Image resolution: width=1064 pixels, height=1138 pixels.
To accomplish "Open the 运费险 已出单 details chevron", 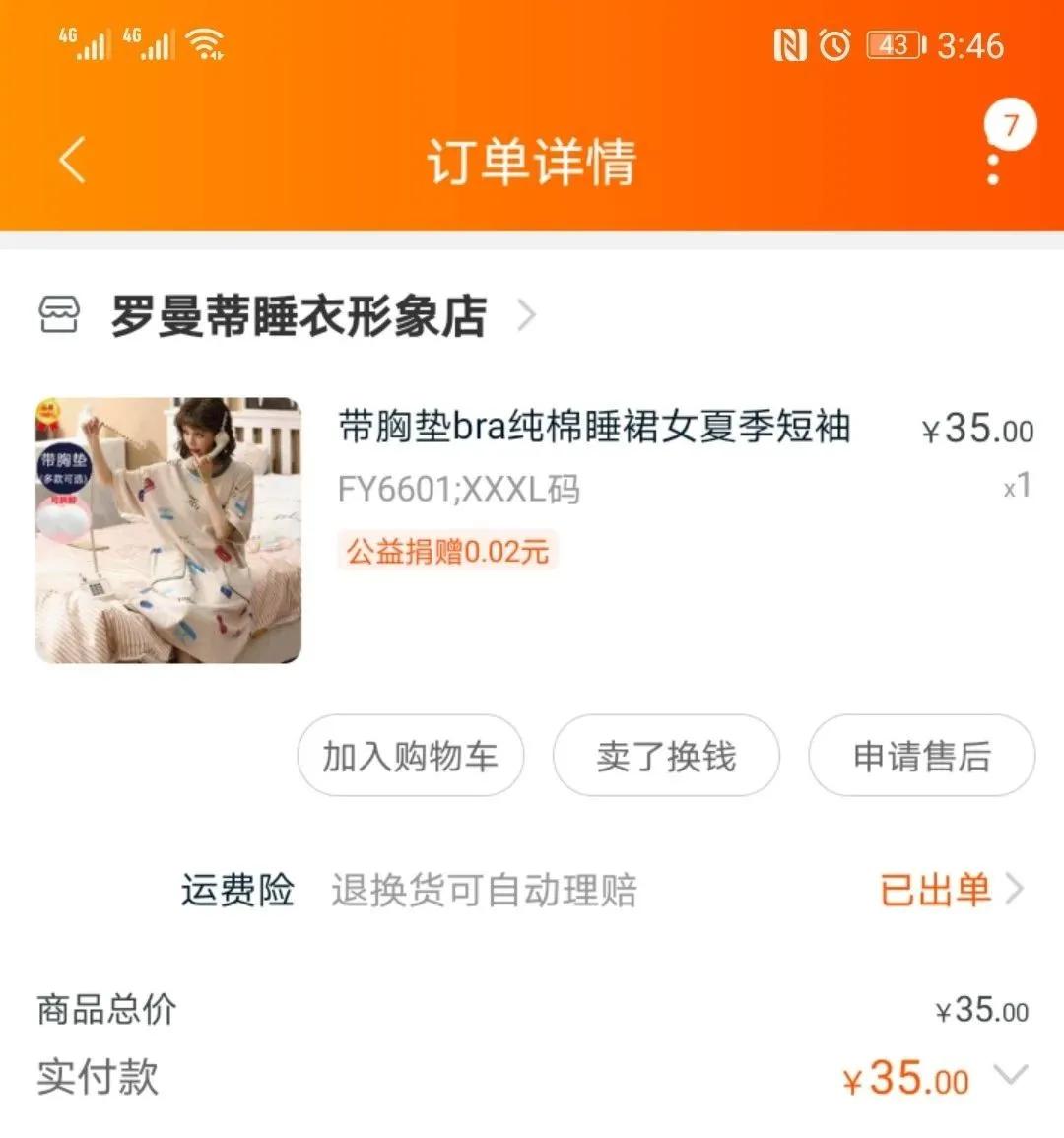I will pyautogui.click(x=1015, y=890).
